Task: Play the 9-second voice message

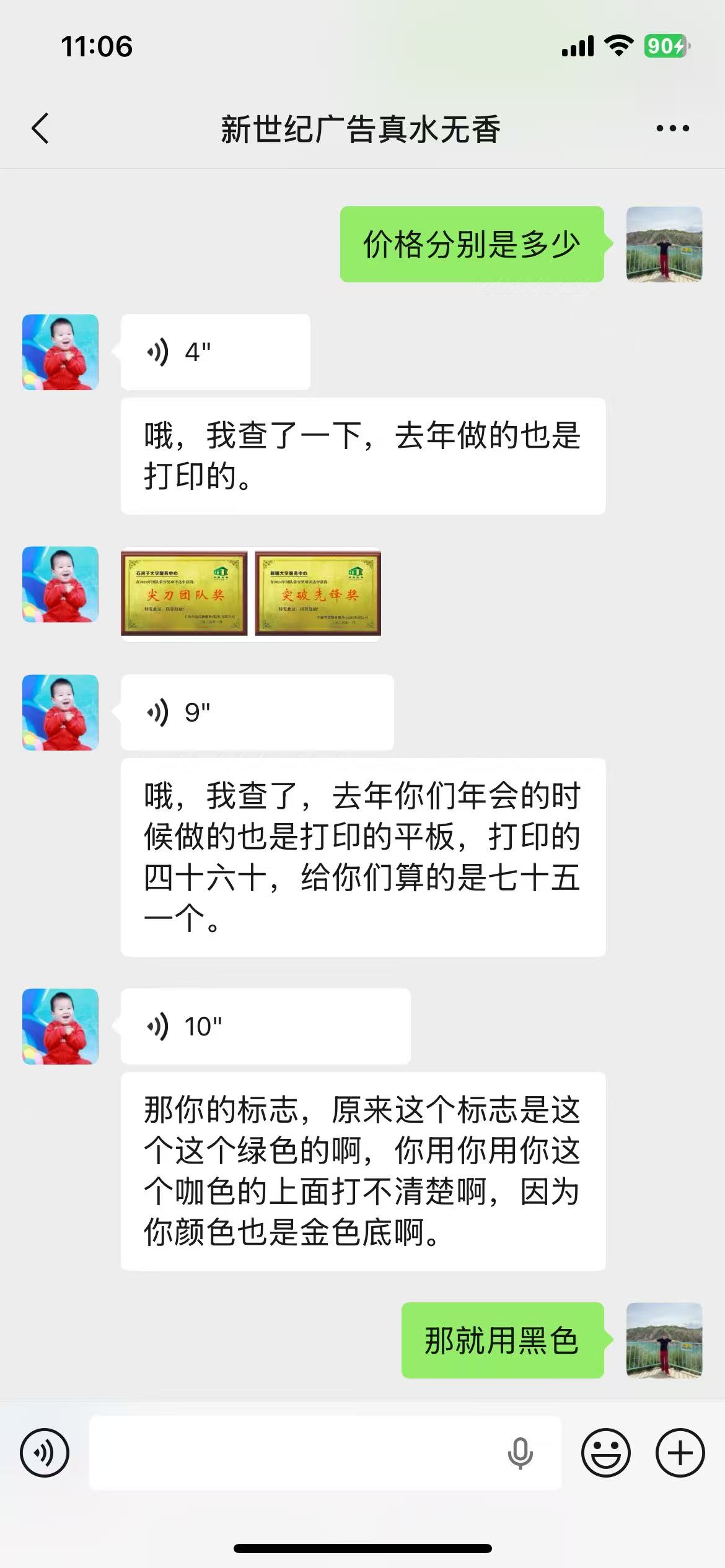Action: click(x=257, y=712)
